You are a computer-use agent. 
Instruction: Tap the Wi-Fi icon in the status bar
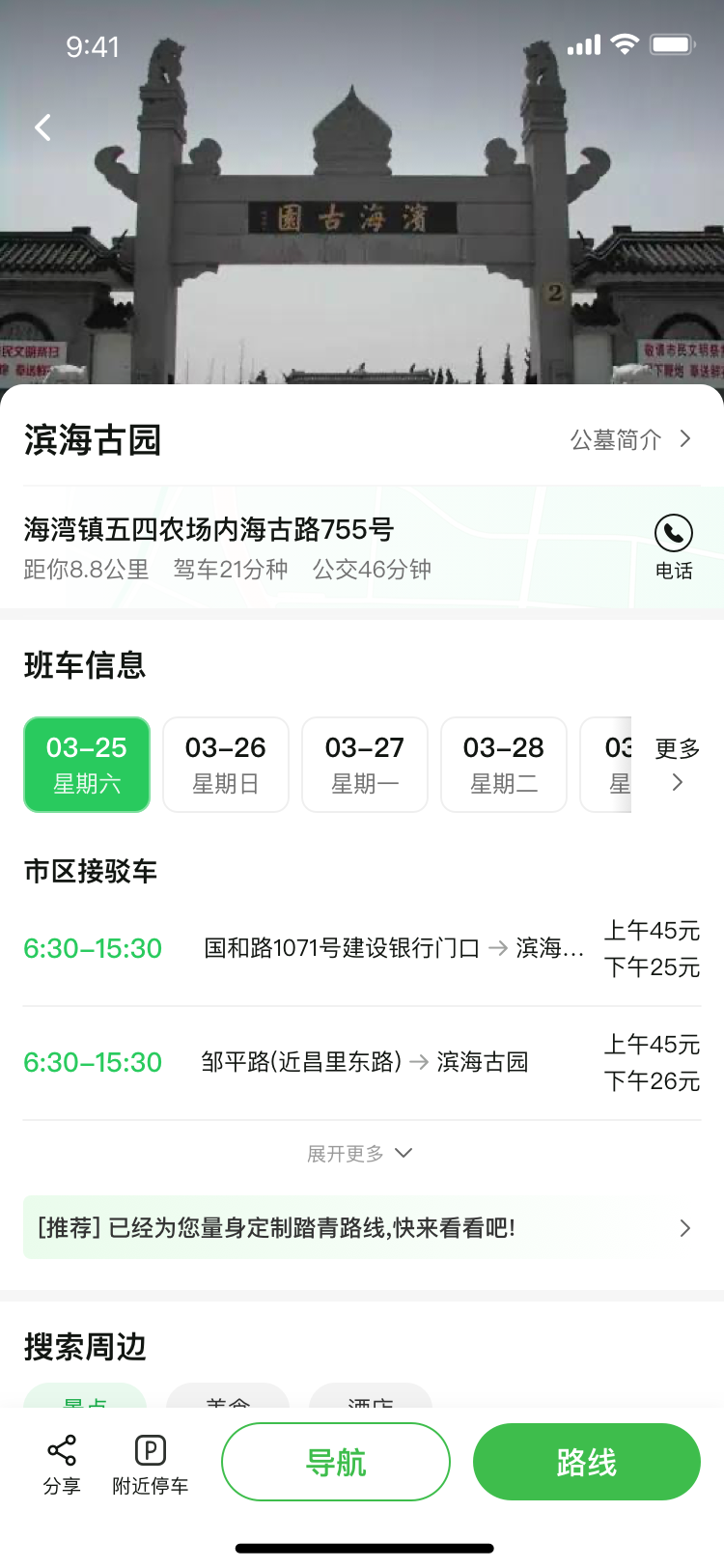(x=623, y=43)
